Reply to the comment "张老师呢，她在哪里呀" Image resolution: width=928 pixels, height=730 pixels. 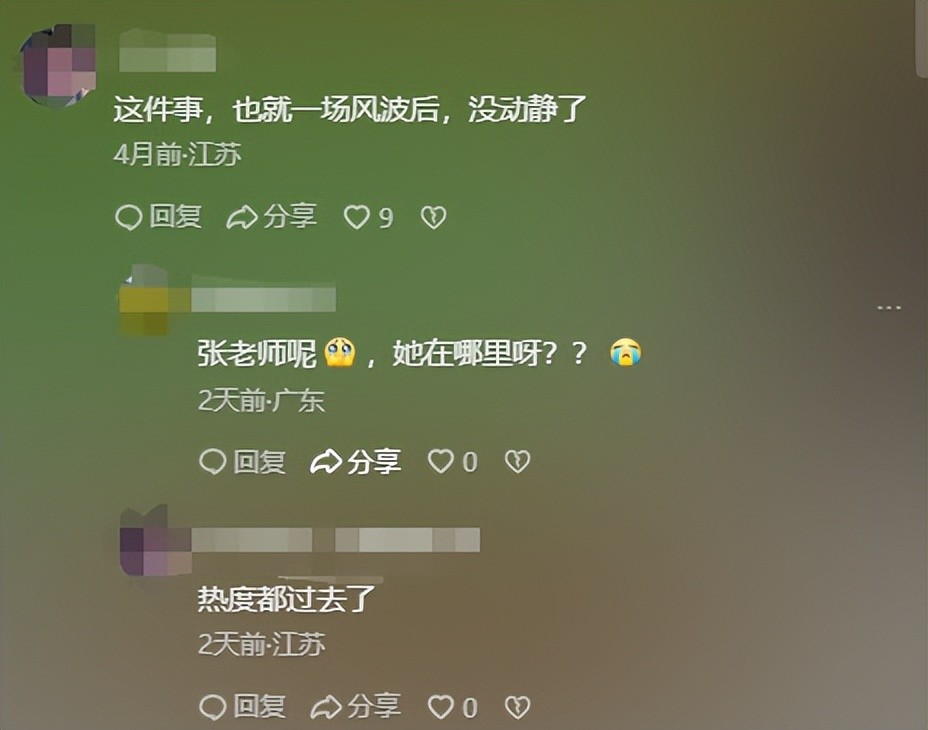(243, 461)
